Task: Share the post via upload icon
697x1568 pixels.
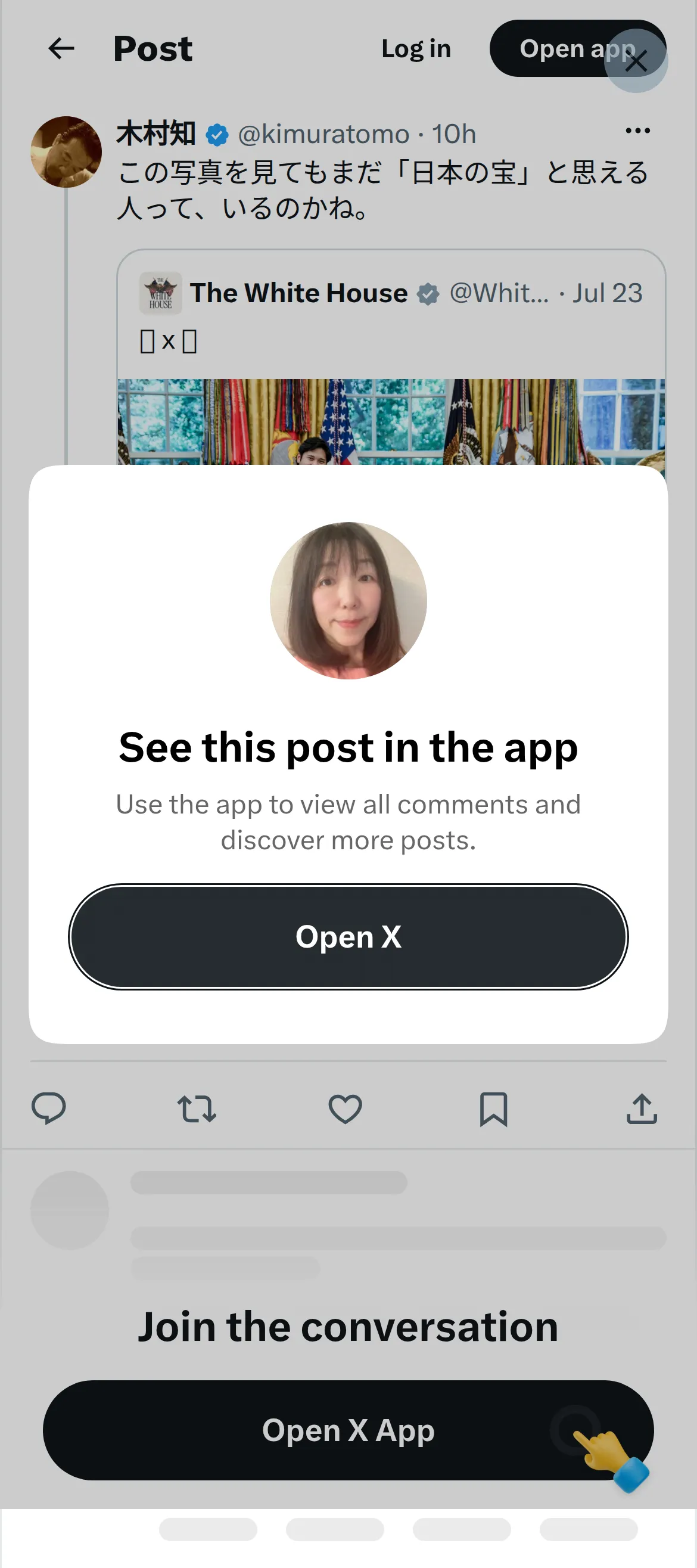Action: [x=642, y=1109]
